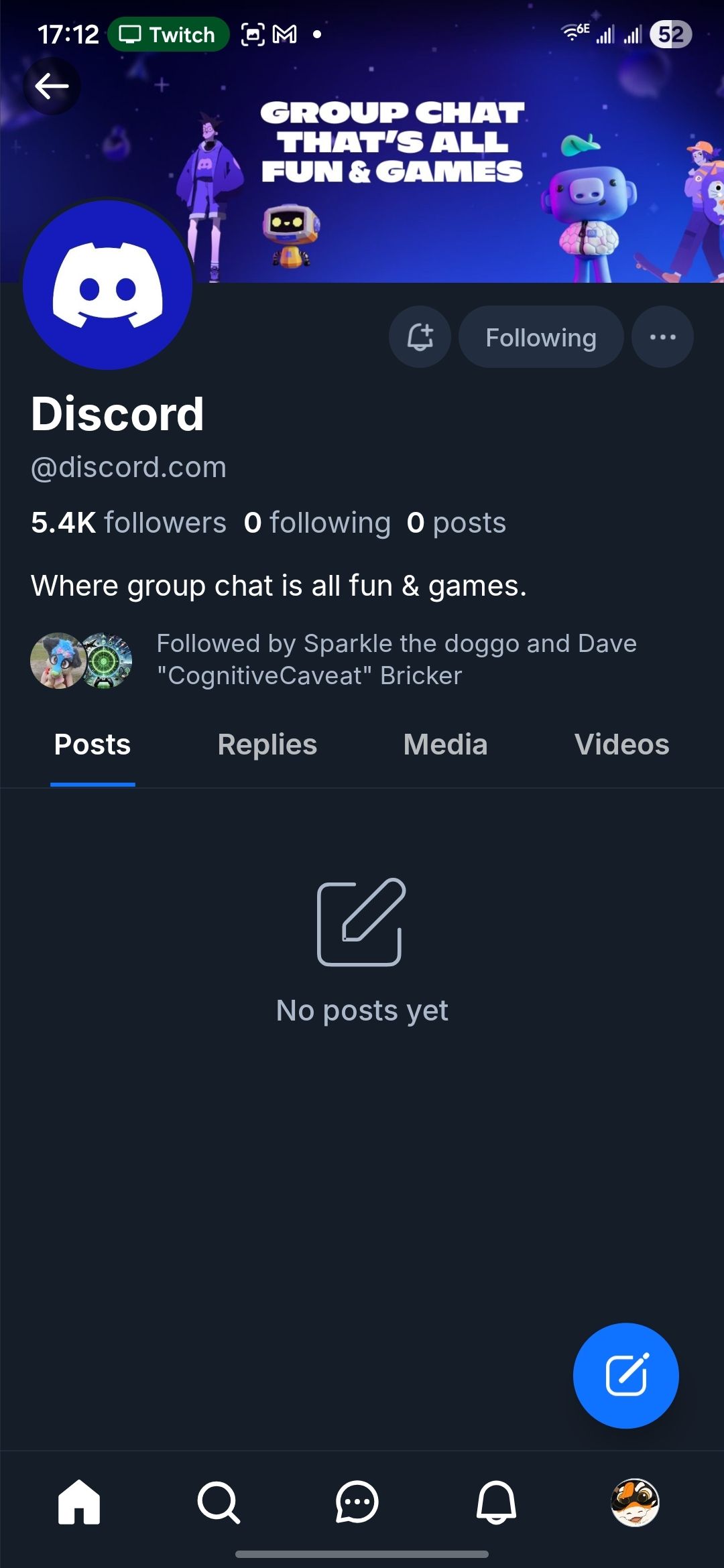Enlarge Discord's profile avatar

(108, 285)
